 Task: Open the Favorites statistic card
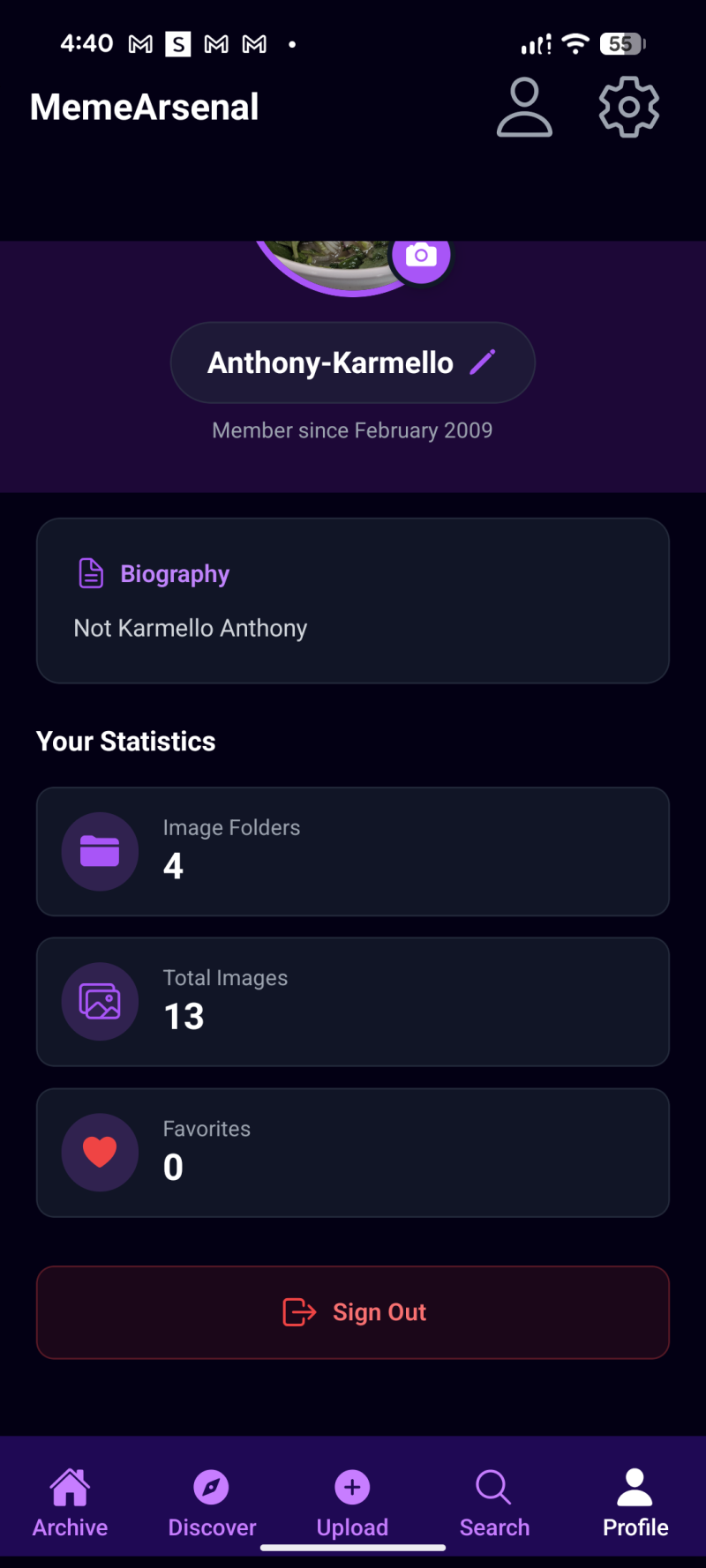point(353,1153)
